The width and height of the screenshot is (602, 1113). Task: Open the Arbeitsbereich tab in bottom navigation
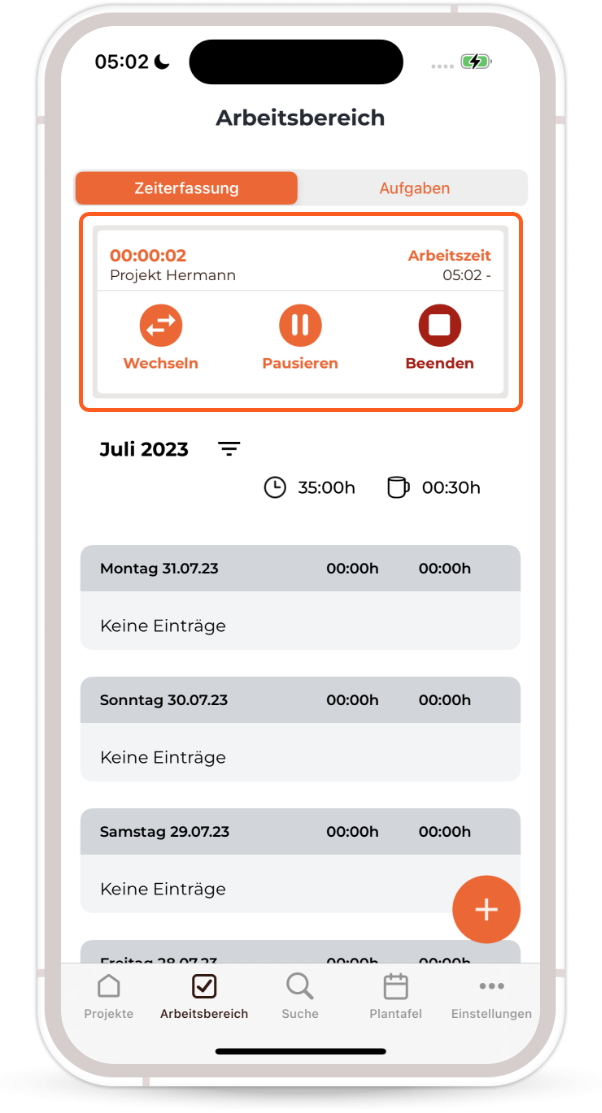[204, 996]
